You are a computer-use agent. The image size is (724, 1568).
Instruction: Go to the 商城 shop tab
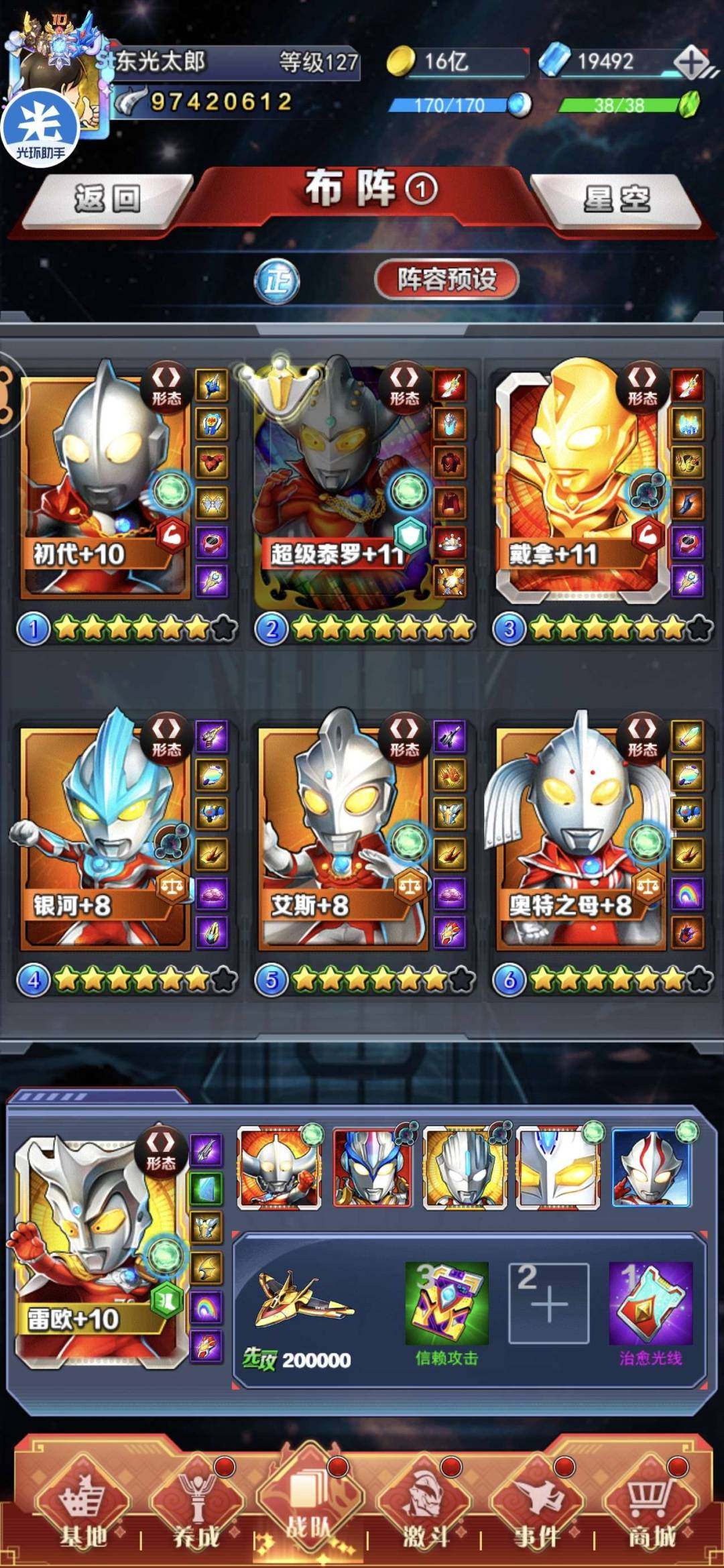point(649,1508)
